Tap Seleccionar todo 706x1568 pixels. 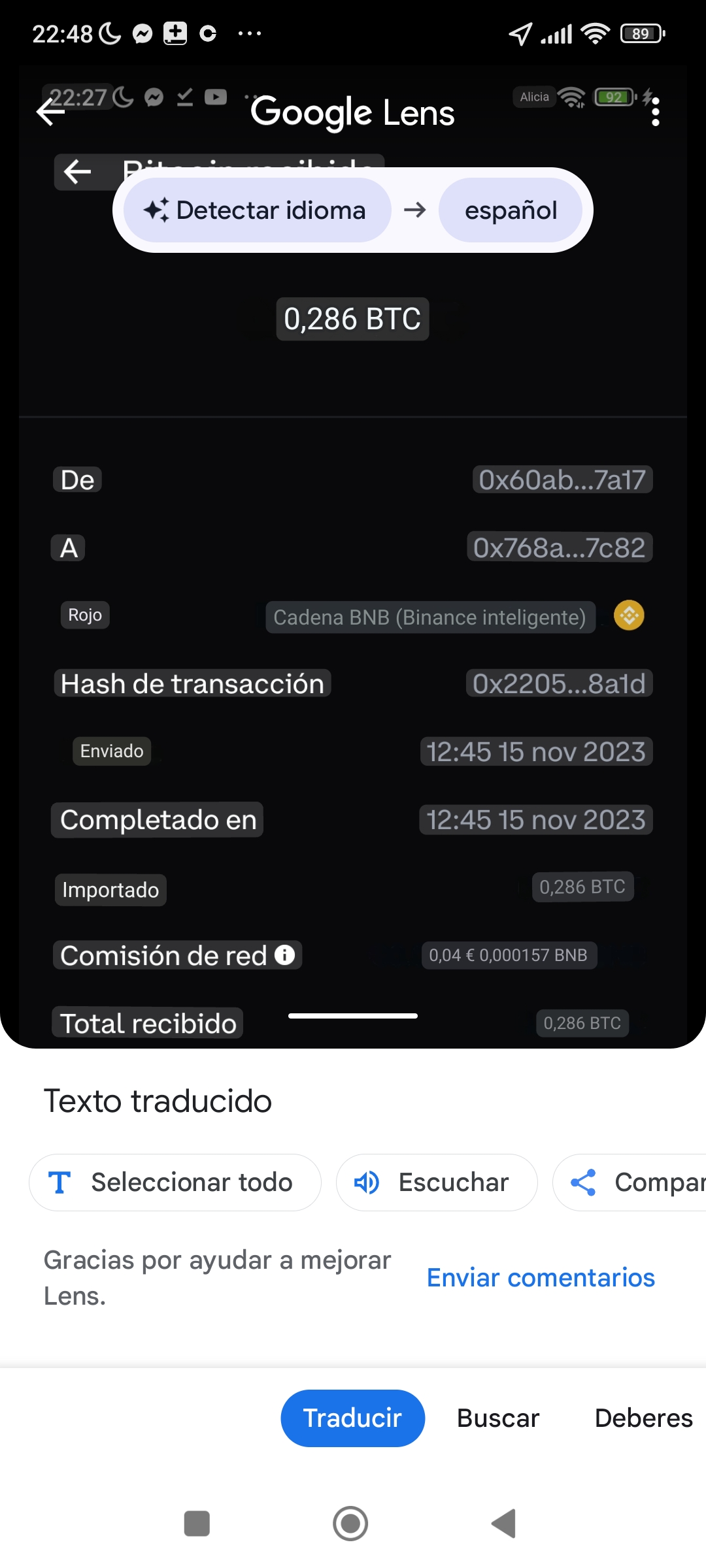(x=175, y=1183)
